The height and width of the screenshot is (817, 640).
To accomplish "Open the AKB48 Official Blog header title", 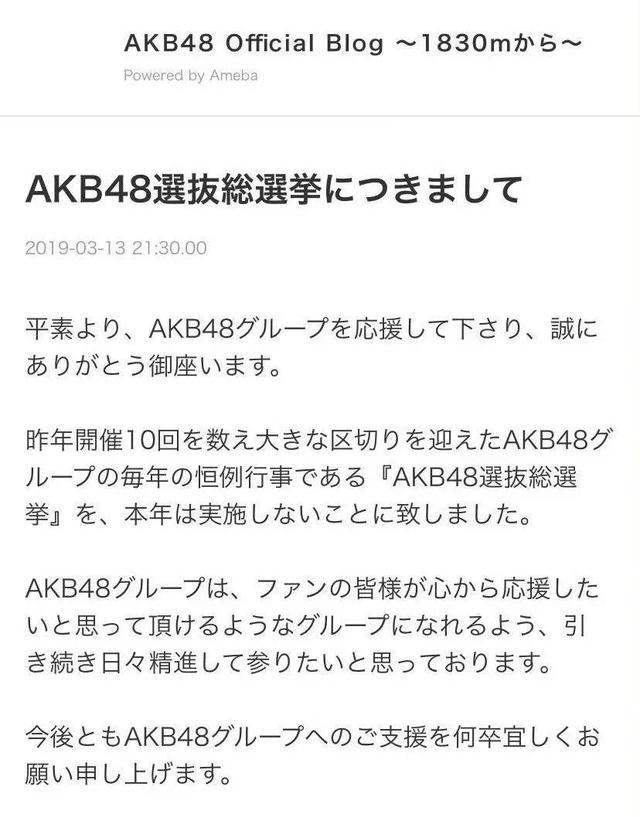I will [x=354, y=43].
